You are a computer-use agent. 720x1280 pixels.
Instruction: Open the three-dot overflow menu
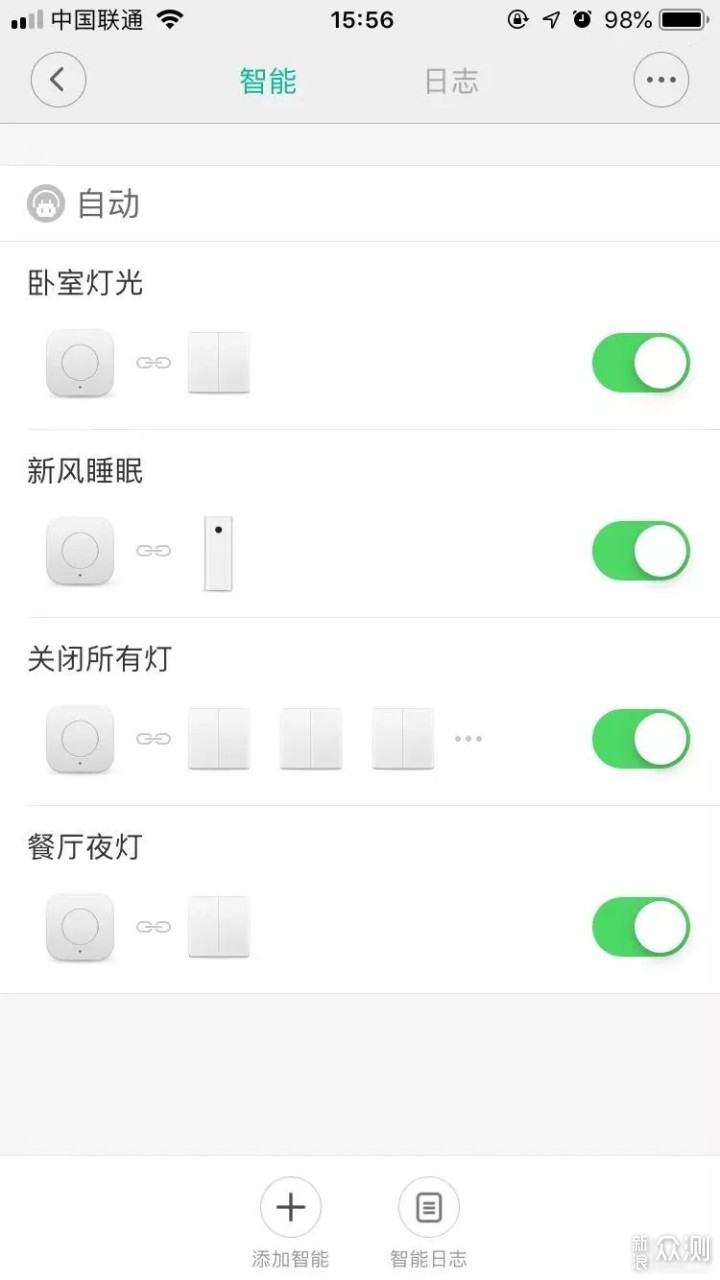[x=661, y=79]
